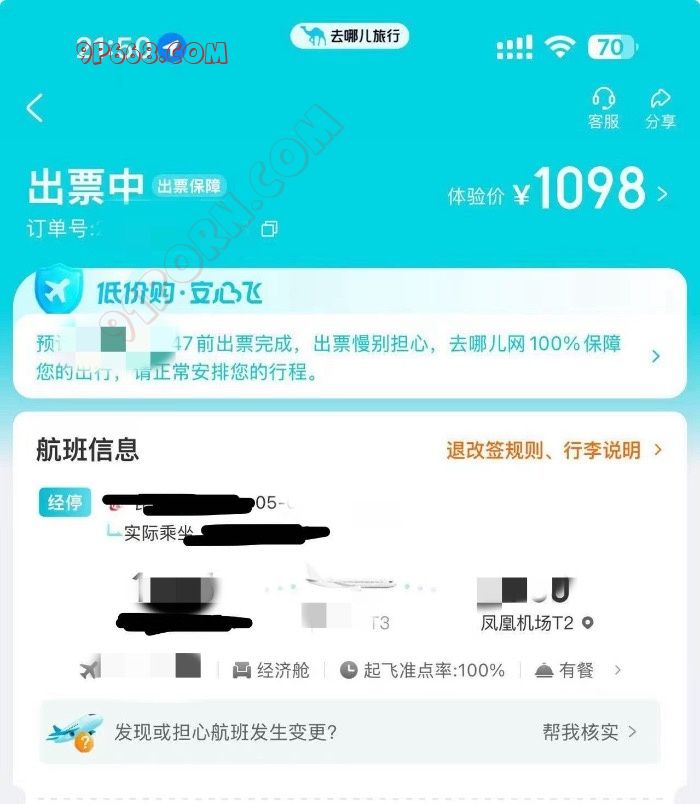Image resolution: width=700 pixels, height=804 pixels.
Task: Tap 帮我核实 to verify flight changes
Action: coord(589,732)
